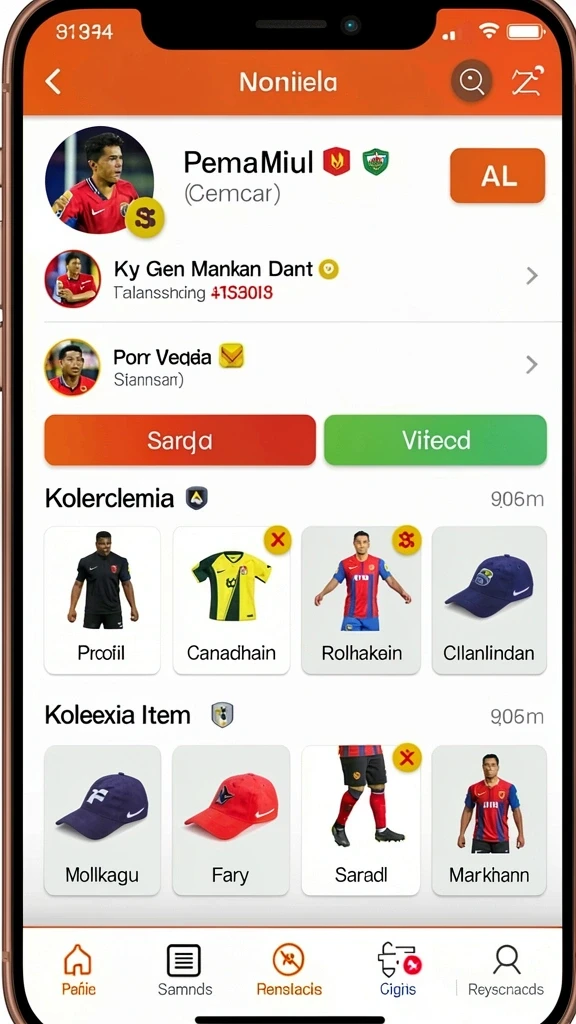Switch to the Renslacis tab
This screenshot has height=1024, width=576.
(289, 969)
